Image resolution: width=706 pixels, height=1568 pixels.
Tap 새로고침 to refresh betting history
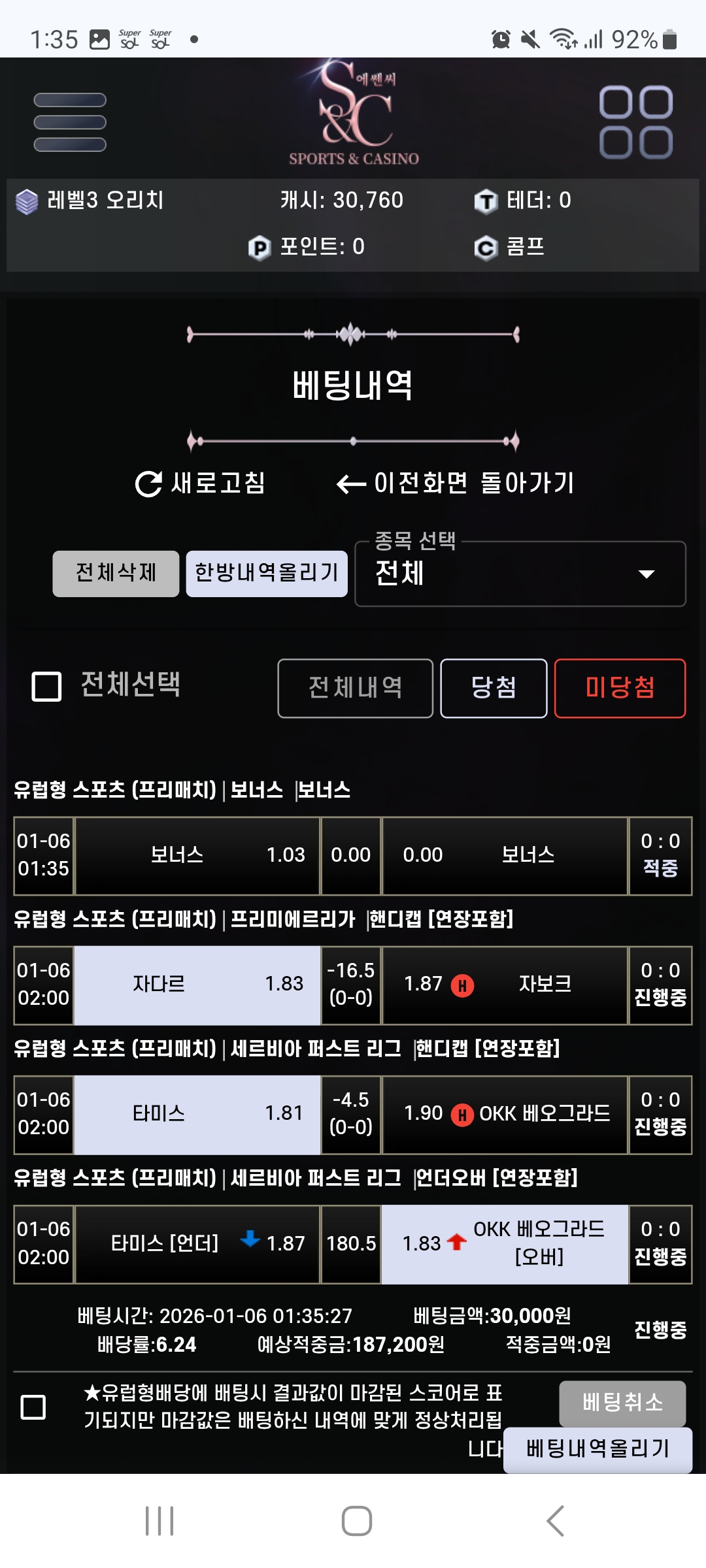click(200, 483)
